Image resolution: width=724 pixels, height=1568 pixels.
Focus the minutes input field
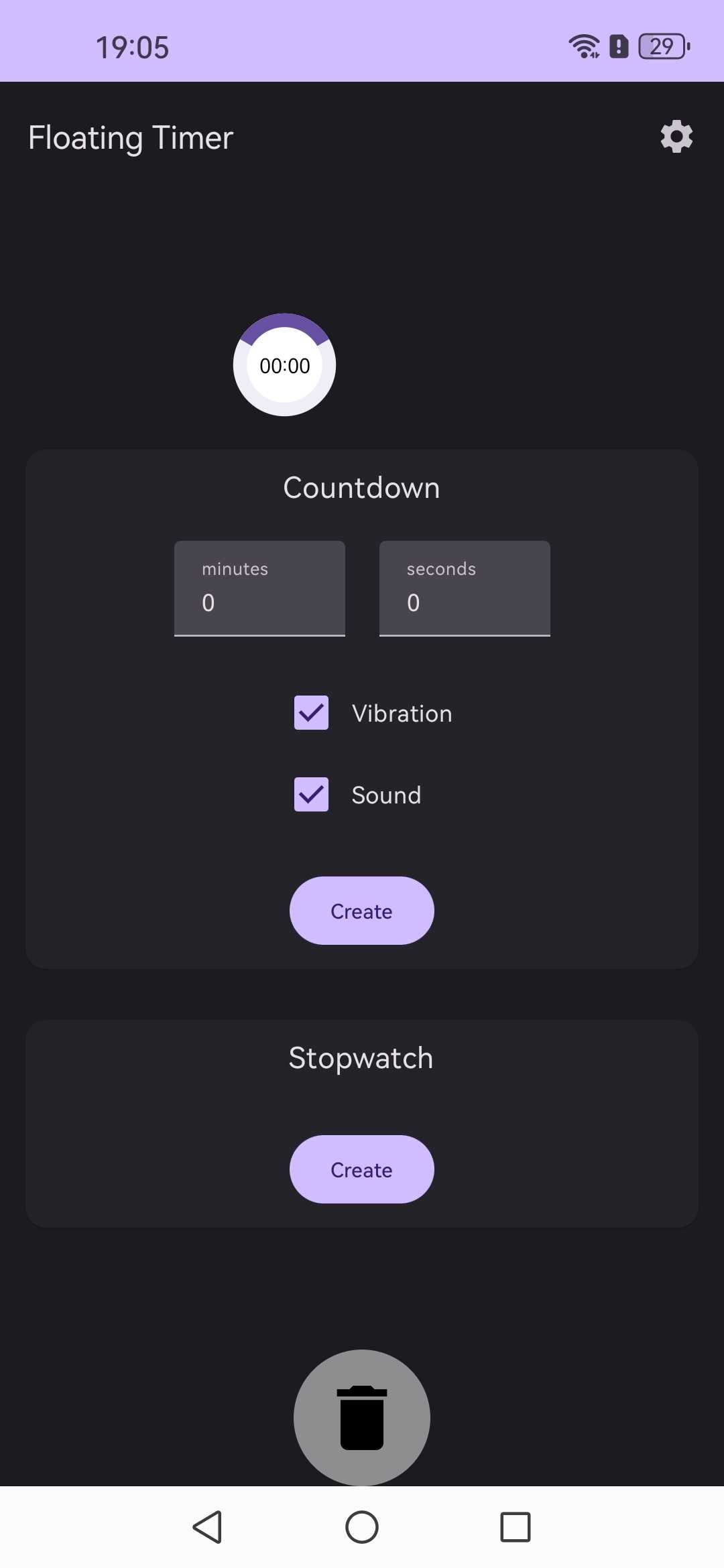(259, 588)
